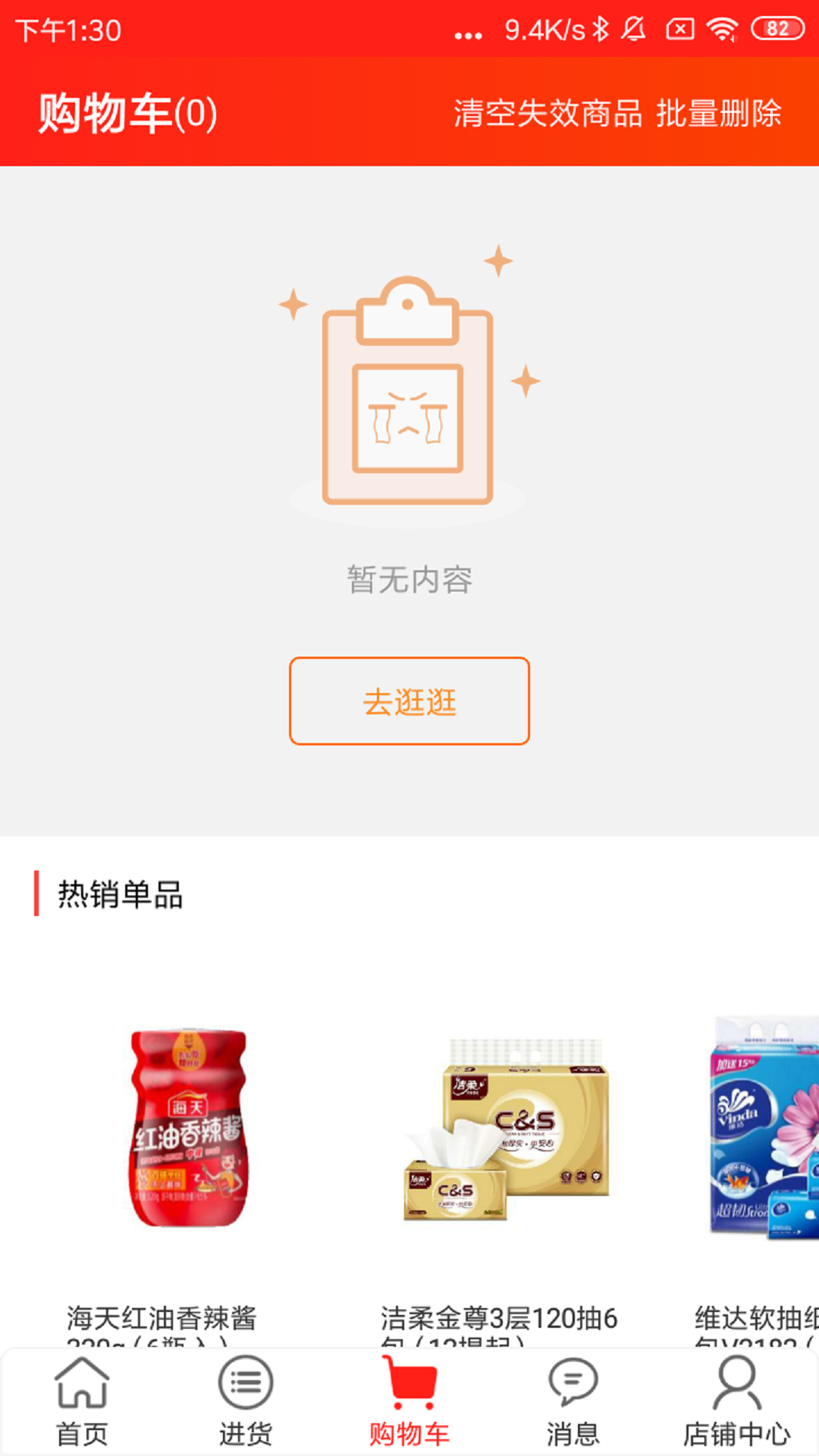This screenshot has width=819, height=1456.
Task: Open the 店铺中心 tab
Action: point(736,1403)
